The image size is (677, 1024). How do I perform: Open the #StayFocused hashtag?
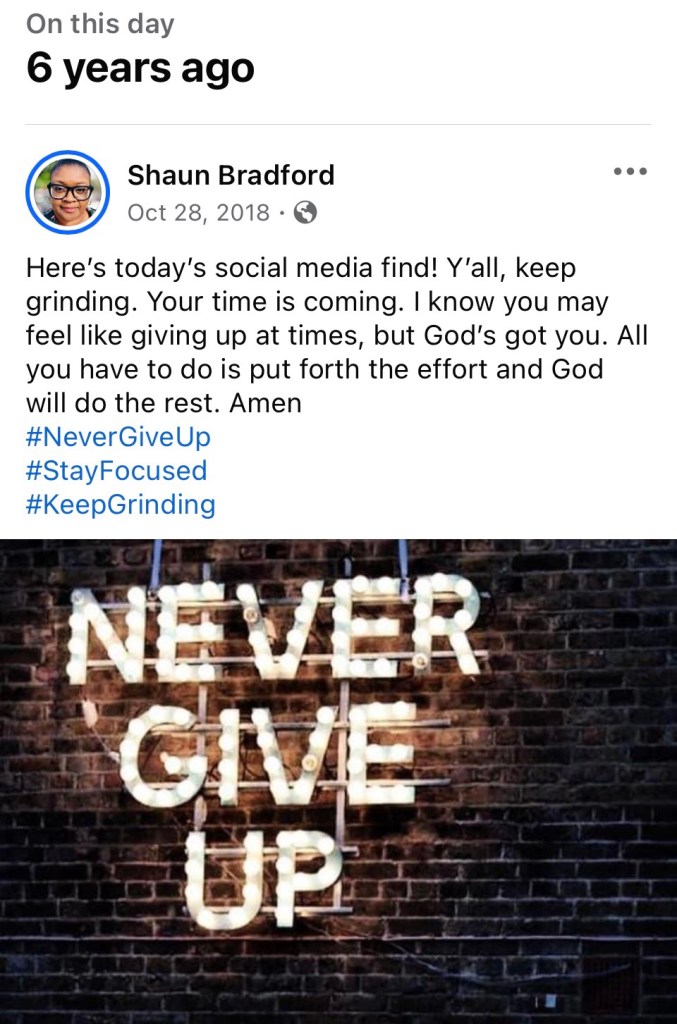(x=116, y=470)
